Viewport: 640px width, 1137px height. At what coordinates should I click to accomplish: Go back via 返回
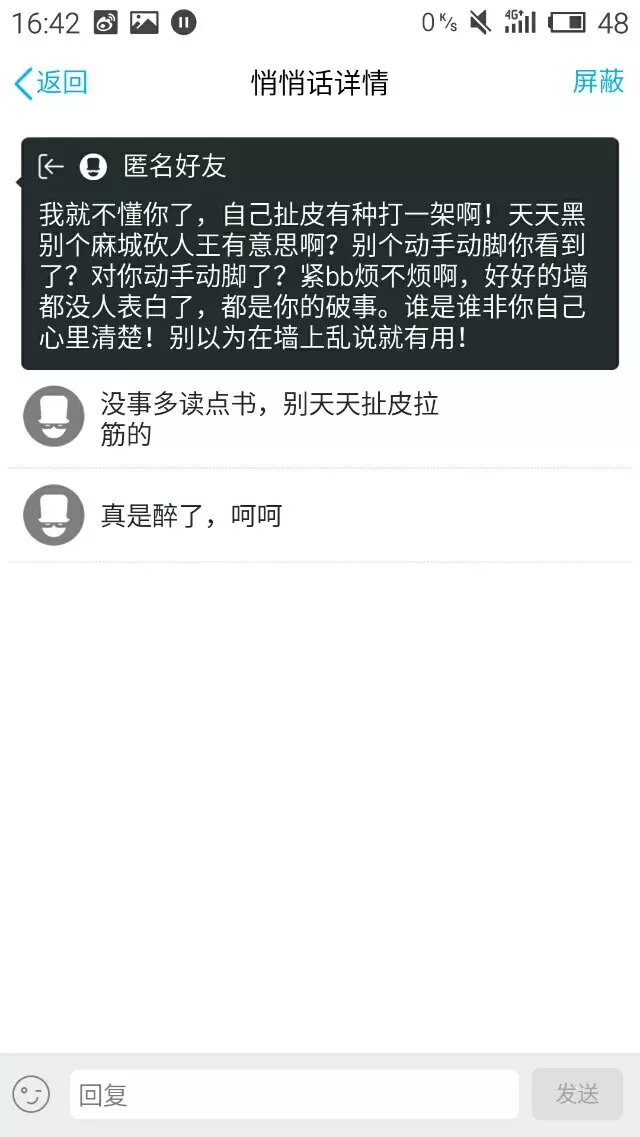click(x=51, y=83)
